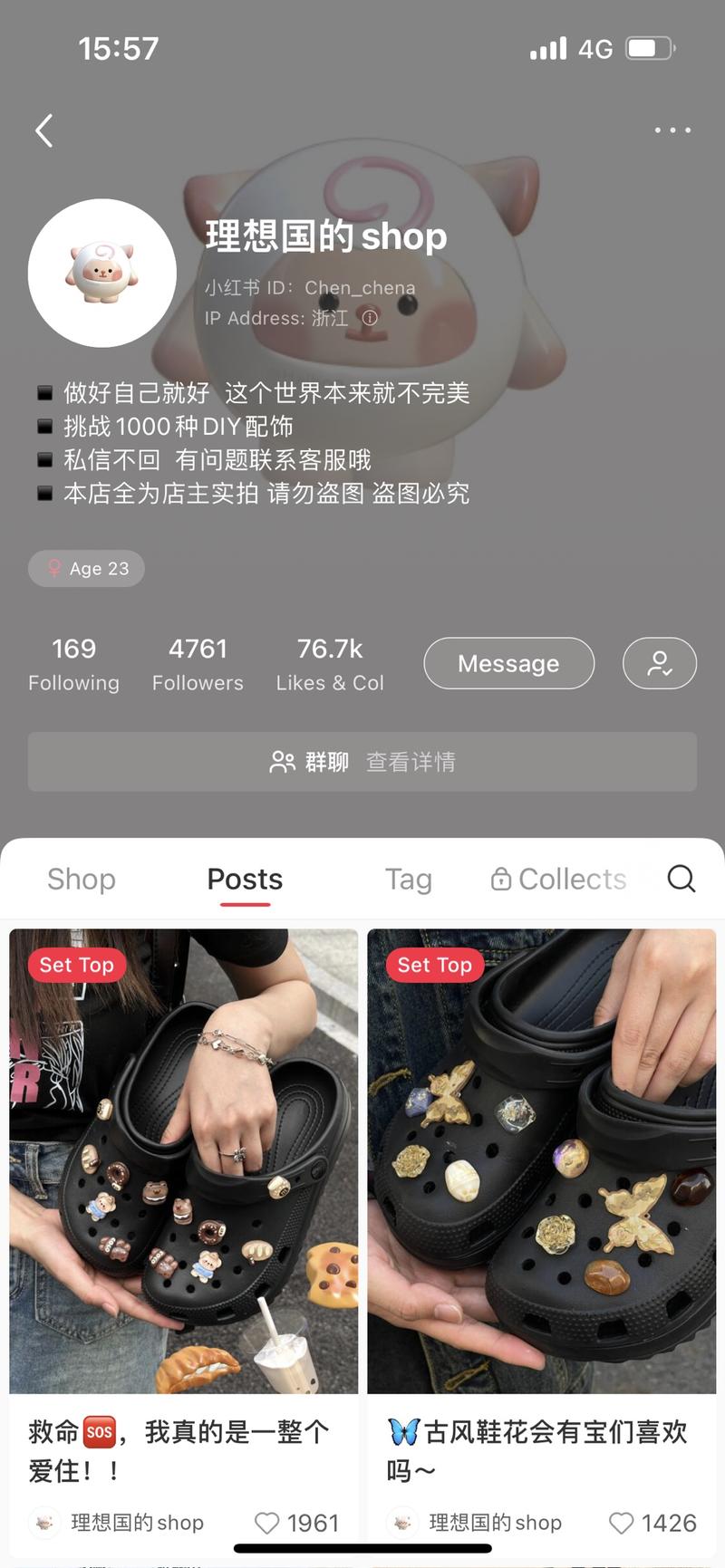Switch to the Posts tab
This screenshot has width=725, height=1568.
(x=245, y=879)
